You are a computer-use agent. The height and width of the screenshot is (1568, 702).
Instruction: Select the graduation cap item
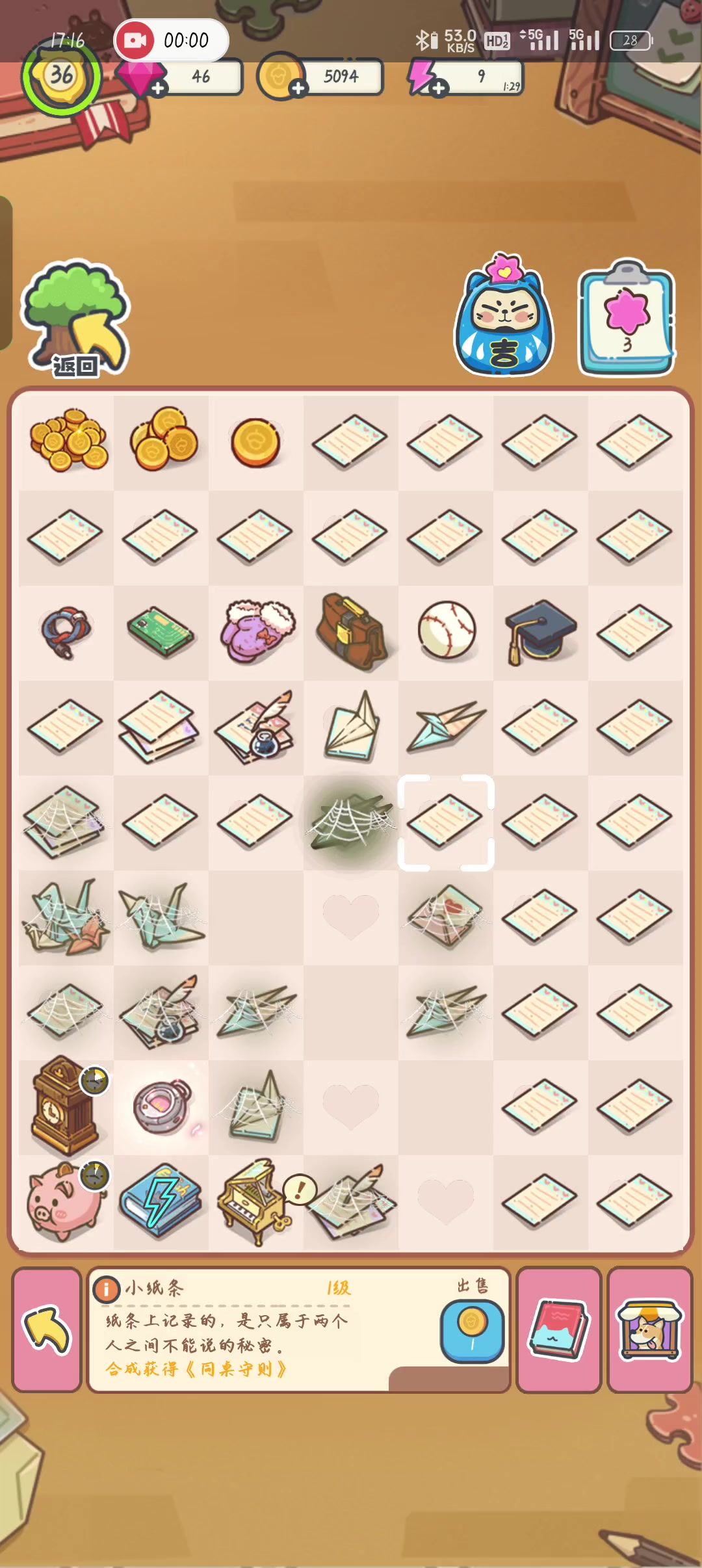[539, 630]
